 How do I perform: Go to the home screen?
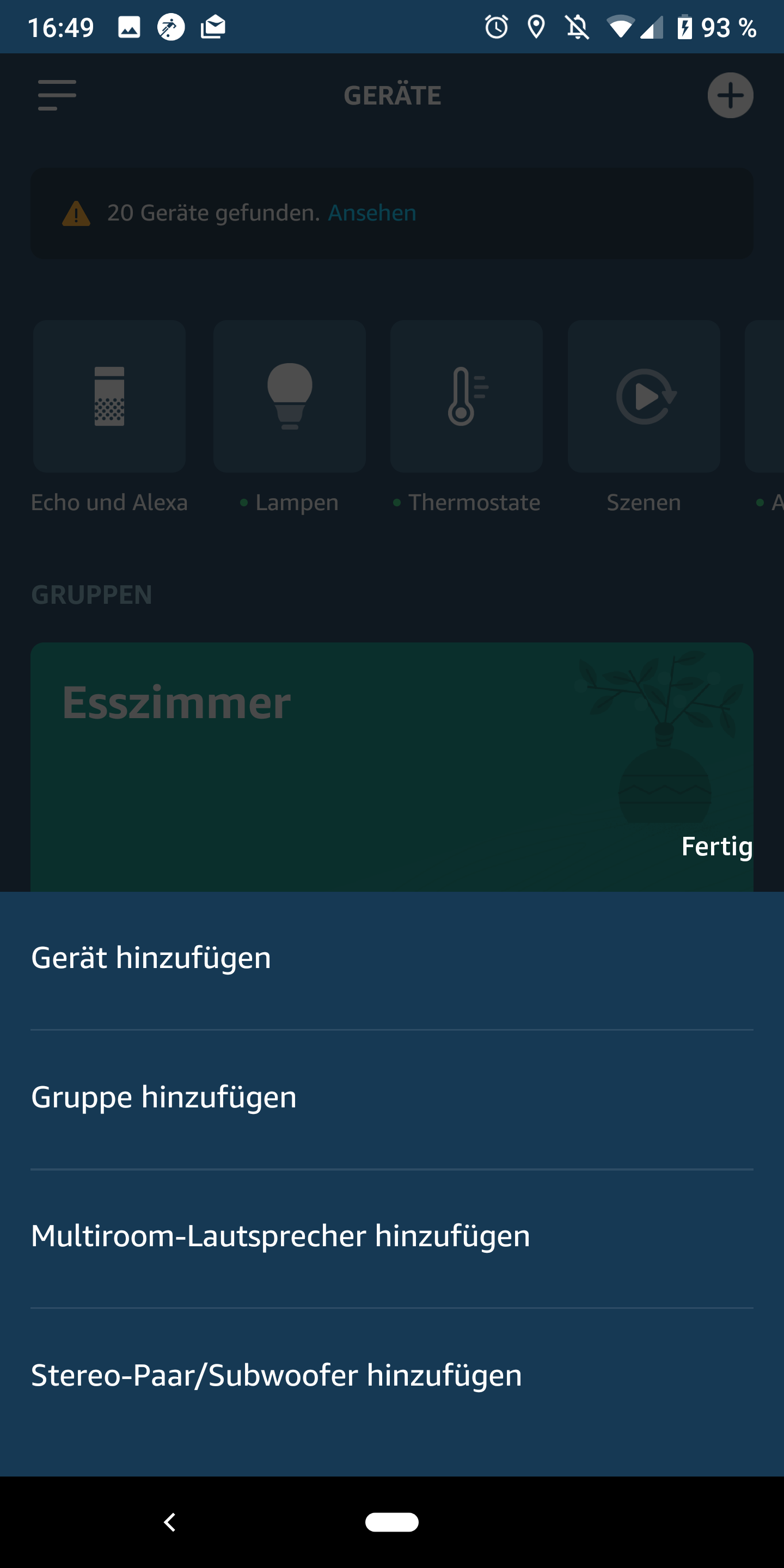click(x=391, y=1522)
